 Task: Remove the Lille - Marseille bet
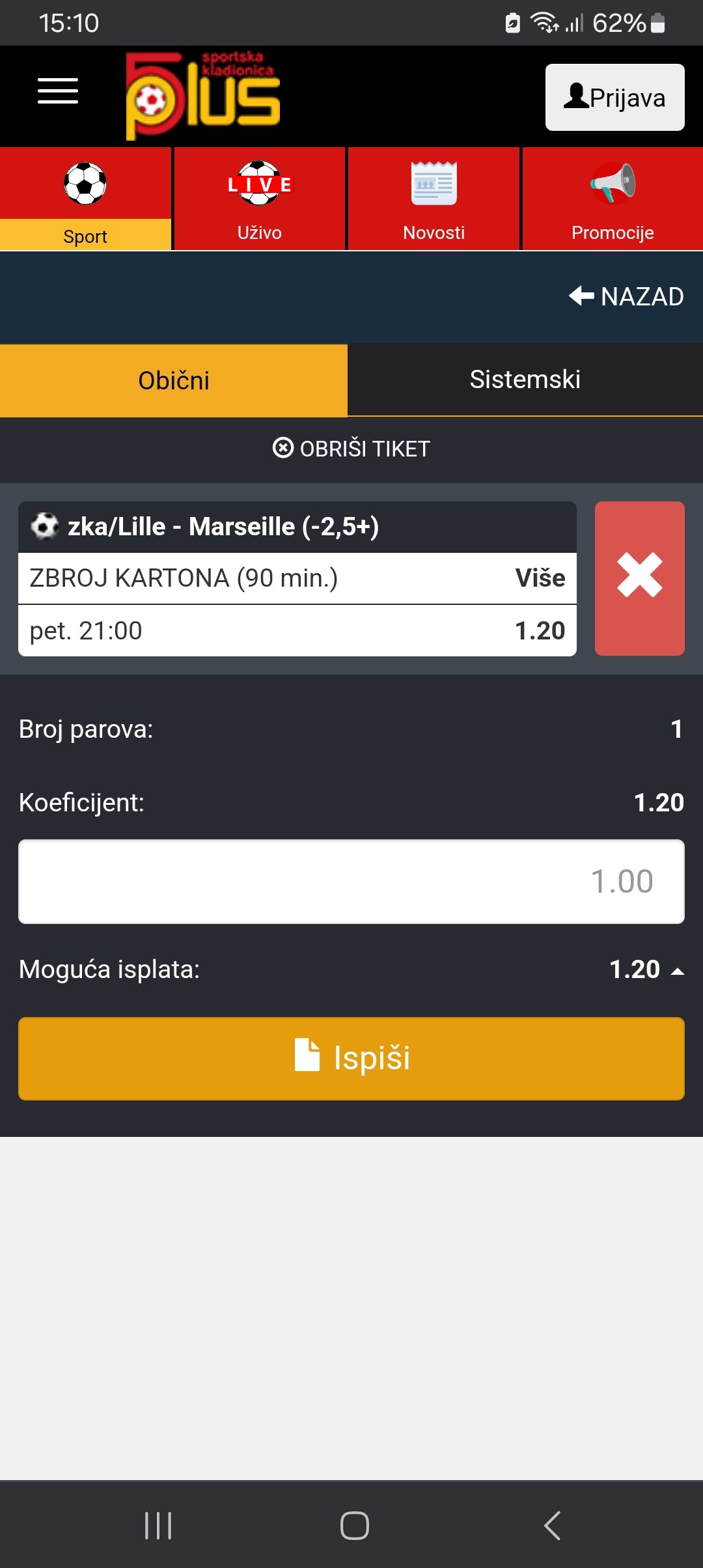click(639, 578)
